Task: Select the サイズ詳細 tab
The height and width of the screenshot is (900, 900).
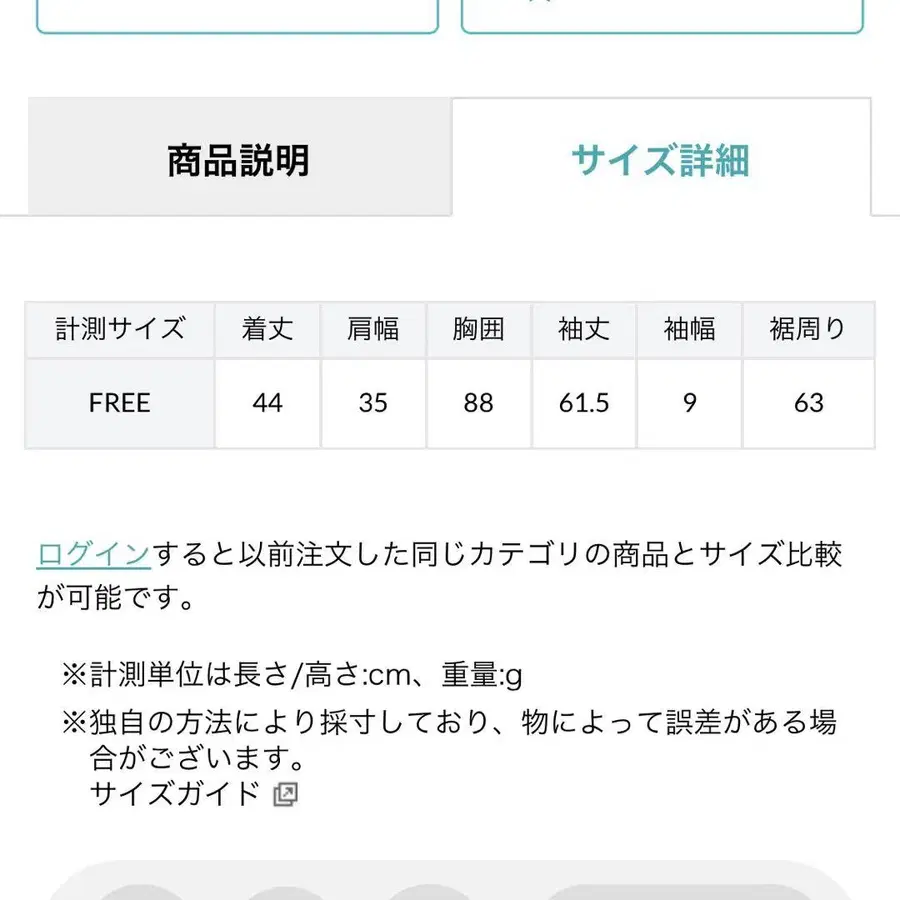Action: (x=661, y=157)
